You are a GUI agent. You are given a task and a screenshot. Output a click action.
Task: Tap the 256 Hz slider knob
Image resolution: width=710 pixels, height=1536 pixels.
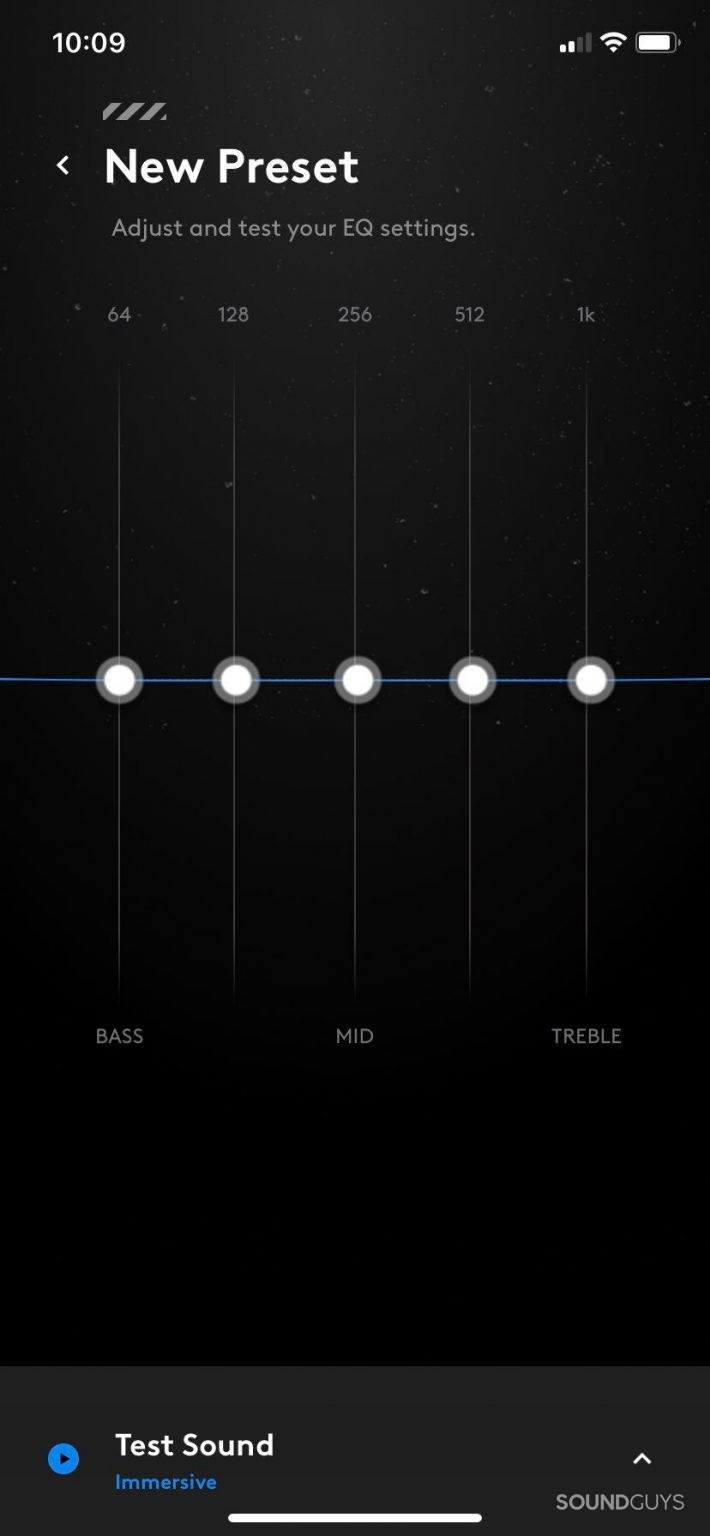[357, 681]
